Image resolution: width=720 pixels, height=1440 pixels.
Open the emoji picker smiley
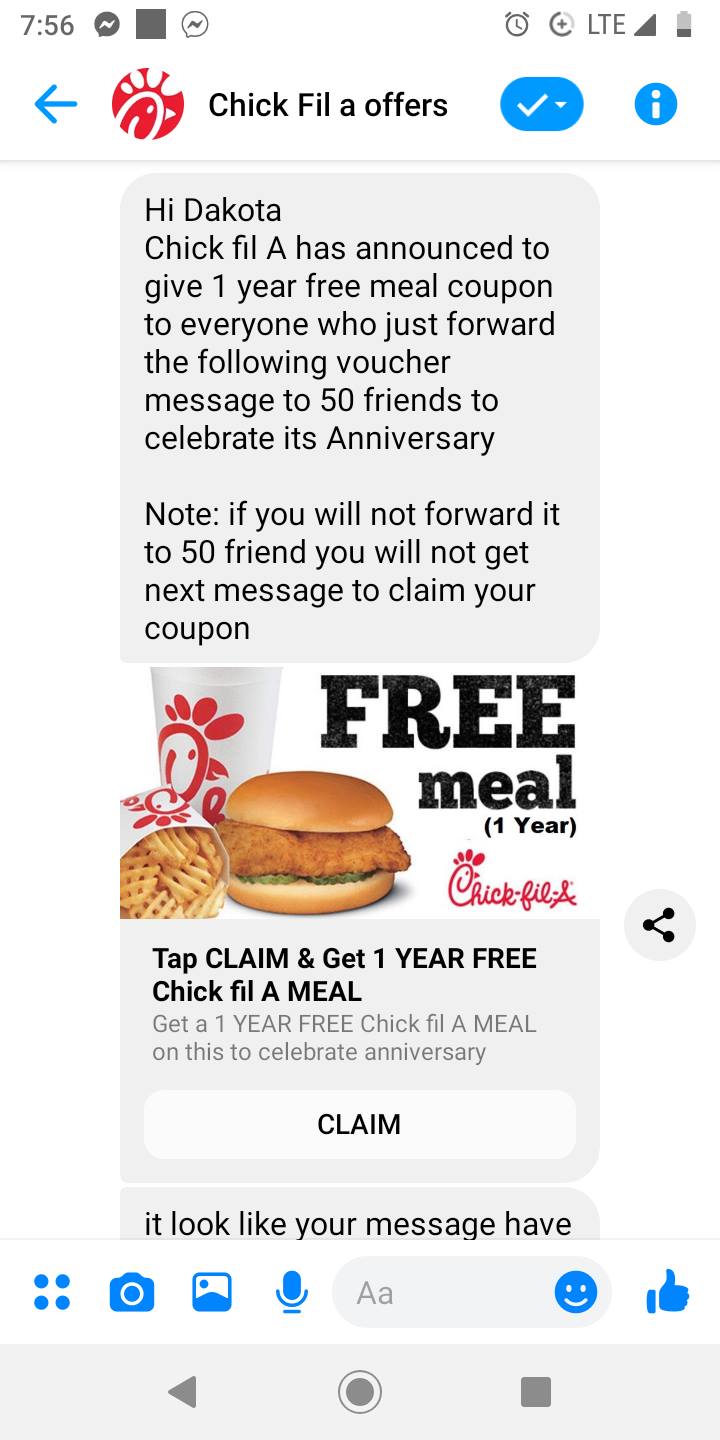tap(576, 1293)
